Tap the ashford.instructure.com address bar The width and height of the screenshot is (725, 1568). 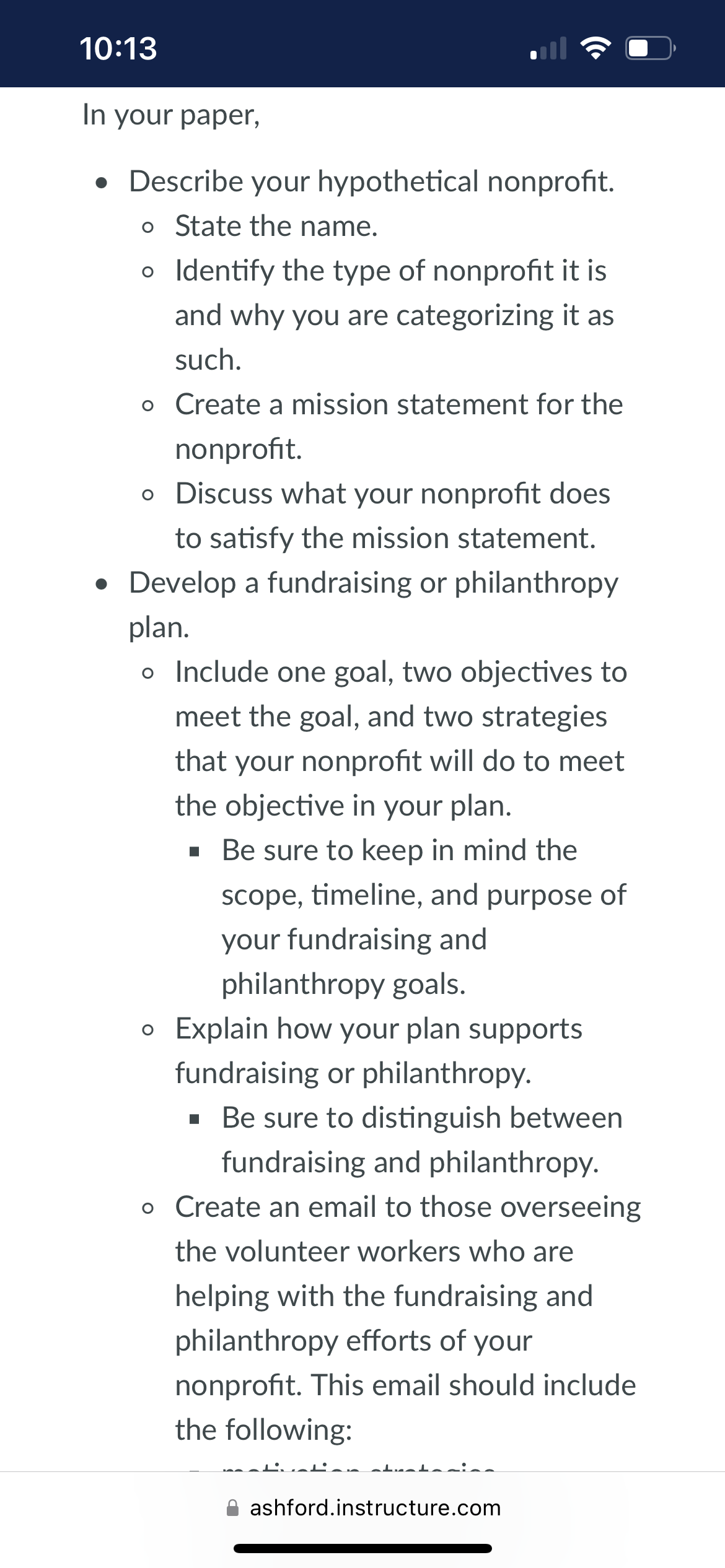pos(363,1507)
